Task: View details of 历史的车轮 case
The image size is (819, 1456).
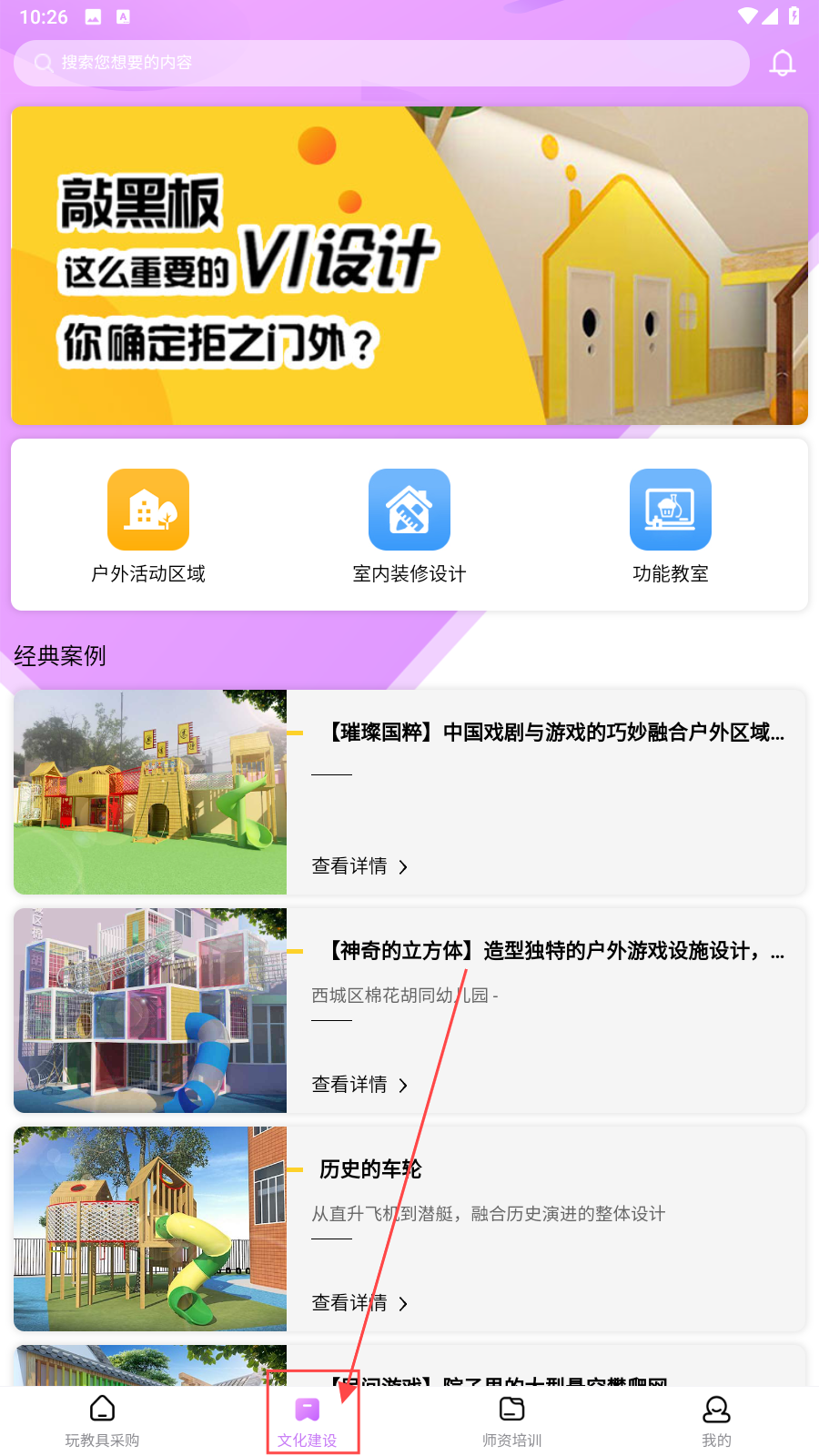Action: (x=359, y=1303)
